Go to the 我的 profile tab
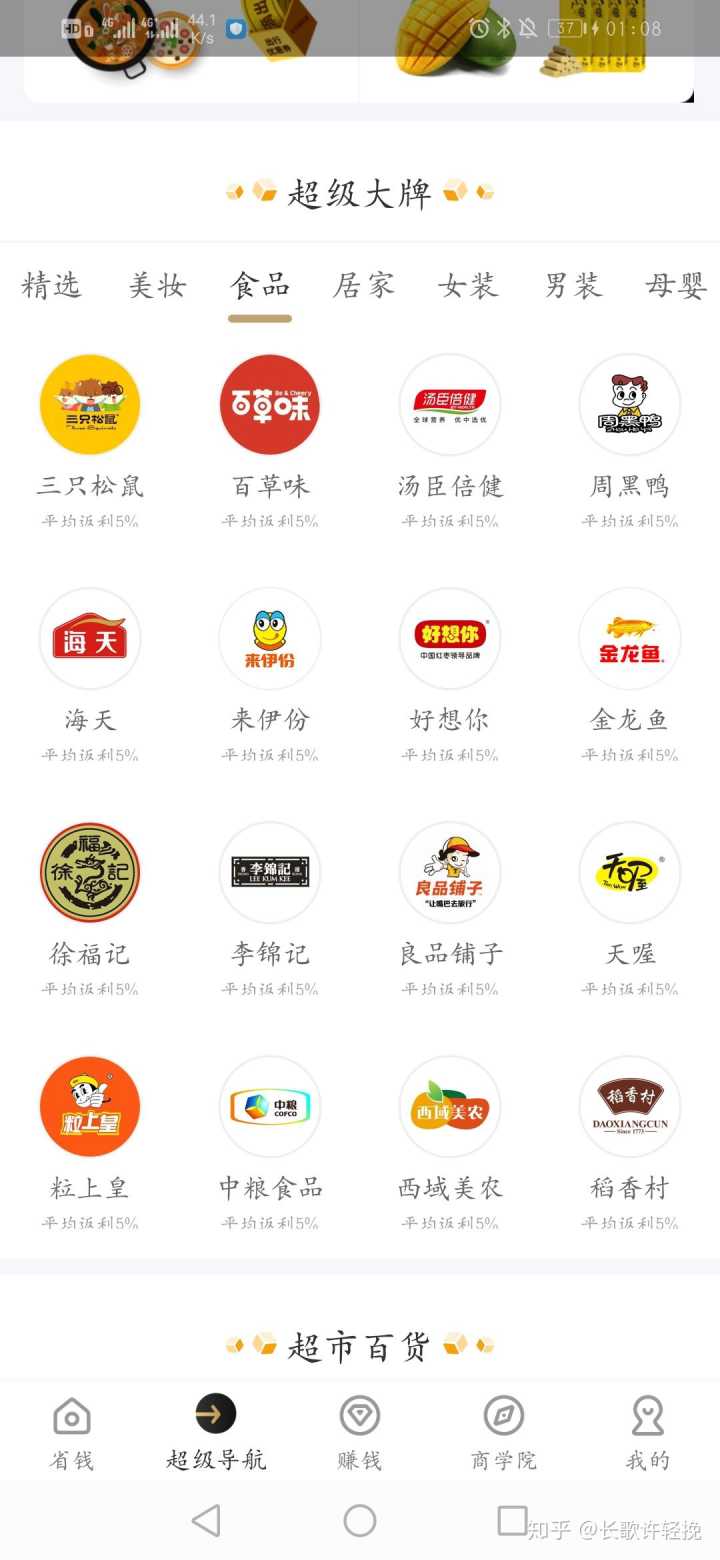 647,1432
